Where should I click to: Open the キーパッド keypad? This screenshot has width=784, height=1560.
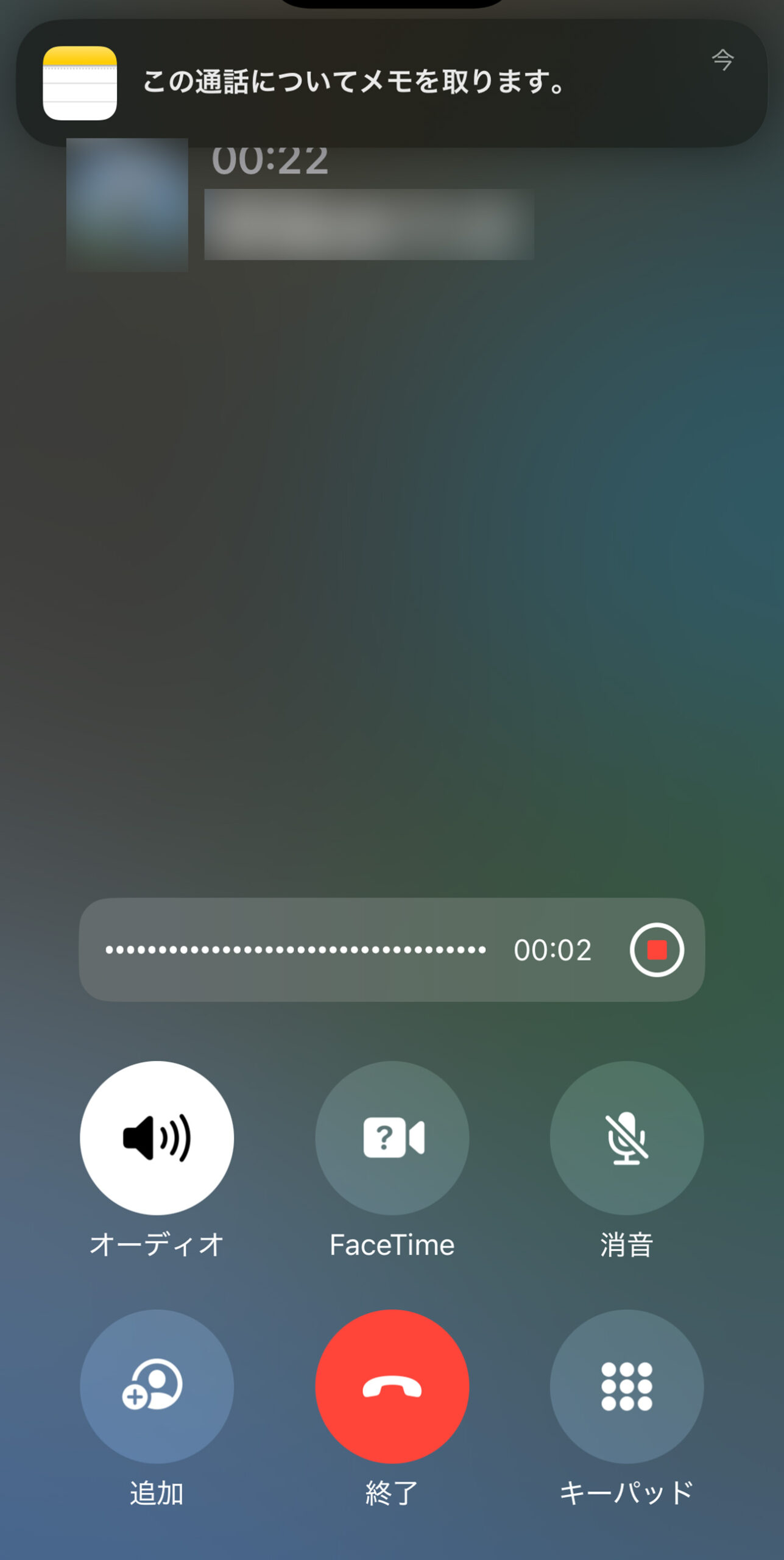point(626,1386)
